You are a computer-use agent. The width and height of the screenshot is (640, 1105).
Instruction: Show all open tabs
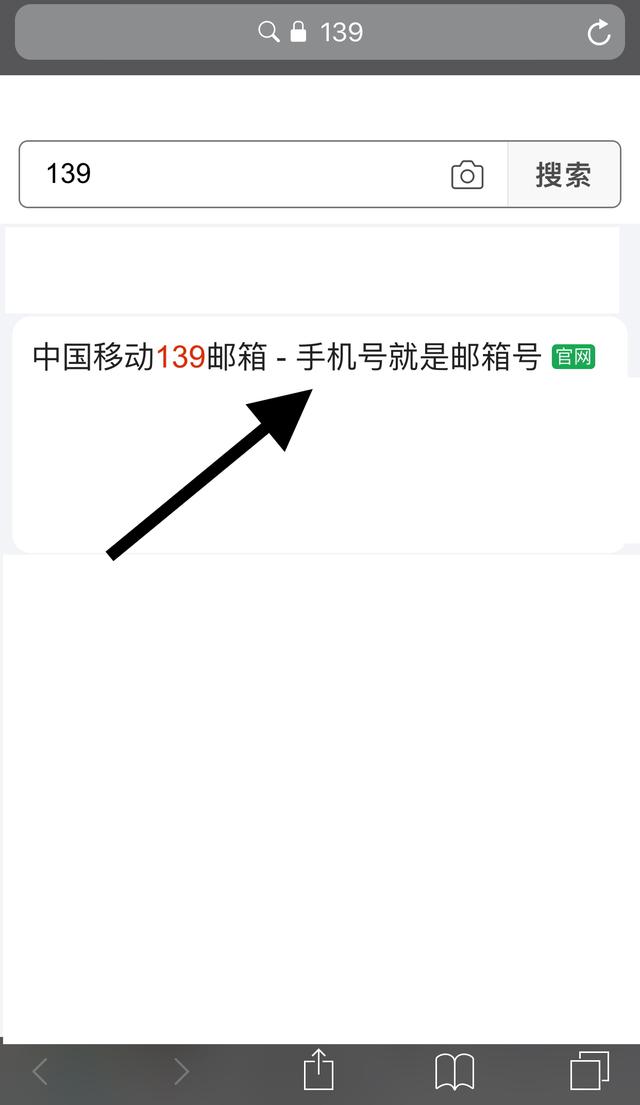(x=589, y=1071)
